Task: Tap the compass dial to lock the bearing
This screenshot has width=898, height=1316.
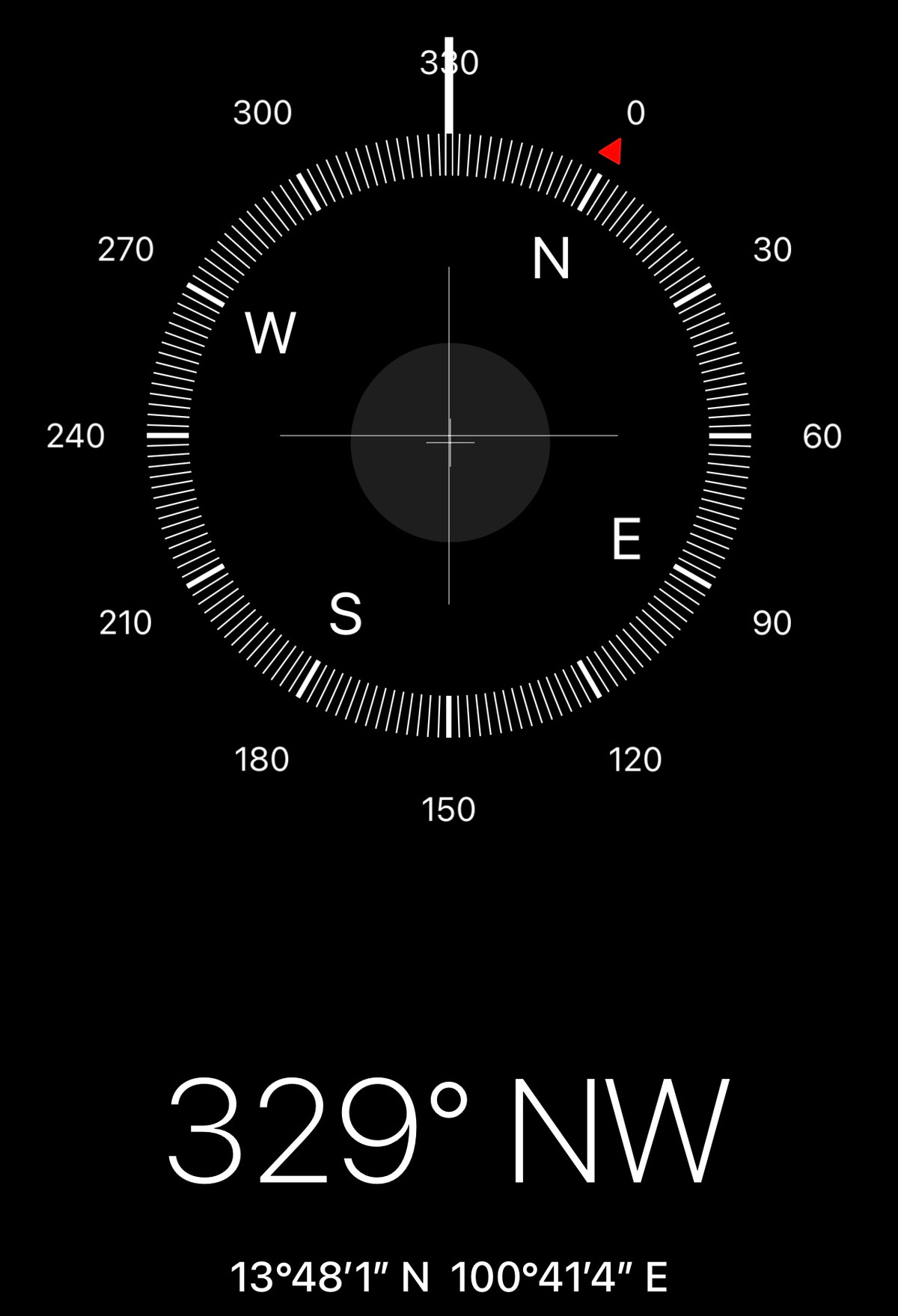Action: click(x=449, y=435)
